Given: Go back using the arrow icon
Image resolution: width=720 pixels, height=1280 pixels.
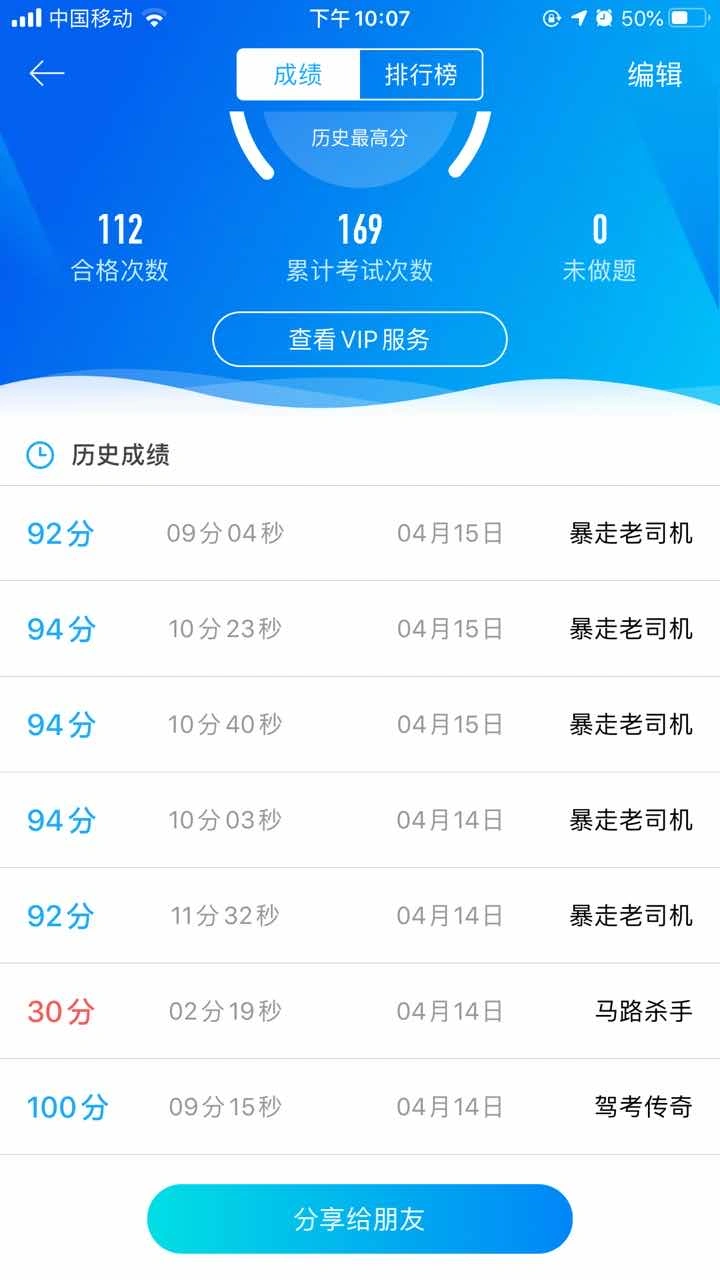Looking at the screenshot, I should (x=46, y=74).
